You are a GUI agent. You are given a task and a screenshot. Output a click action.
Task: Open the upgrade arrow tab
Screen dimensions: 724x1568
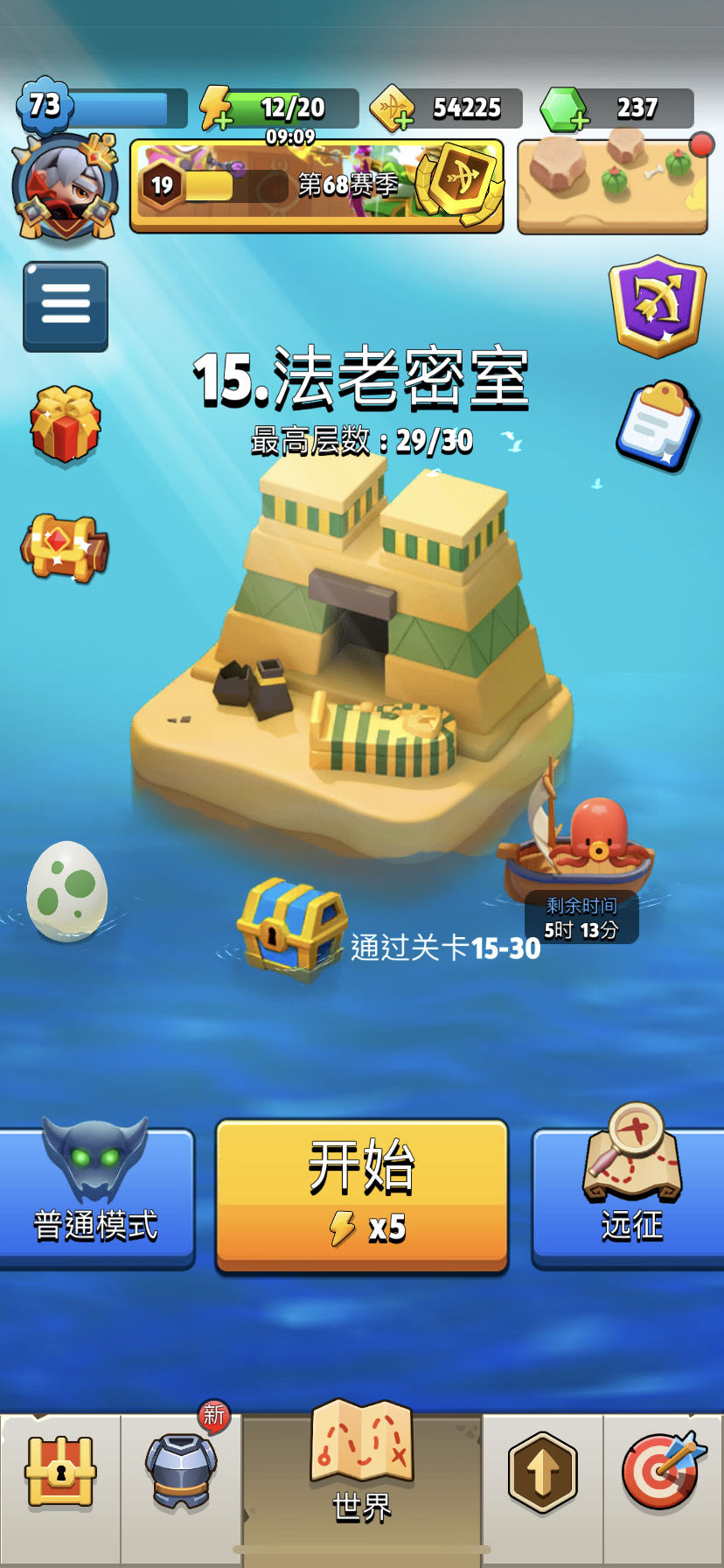click(x=542, y=1473)
